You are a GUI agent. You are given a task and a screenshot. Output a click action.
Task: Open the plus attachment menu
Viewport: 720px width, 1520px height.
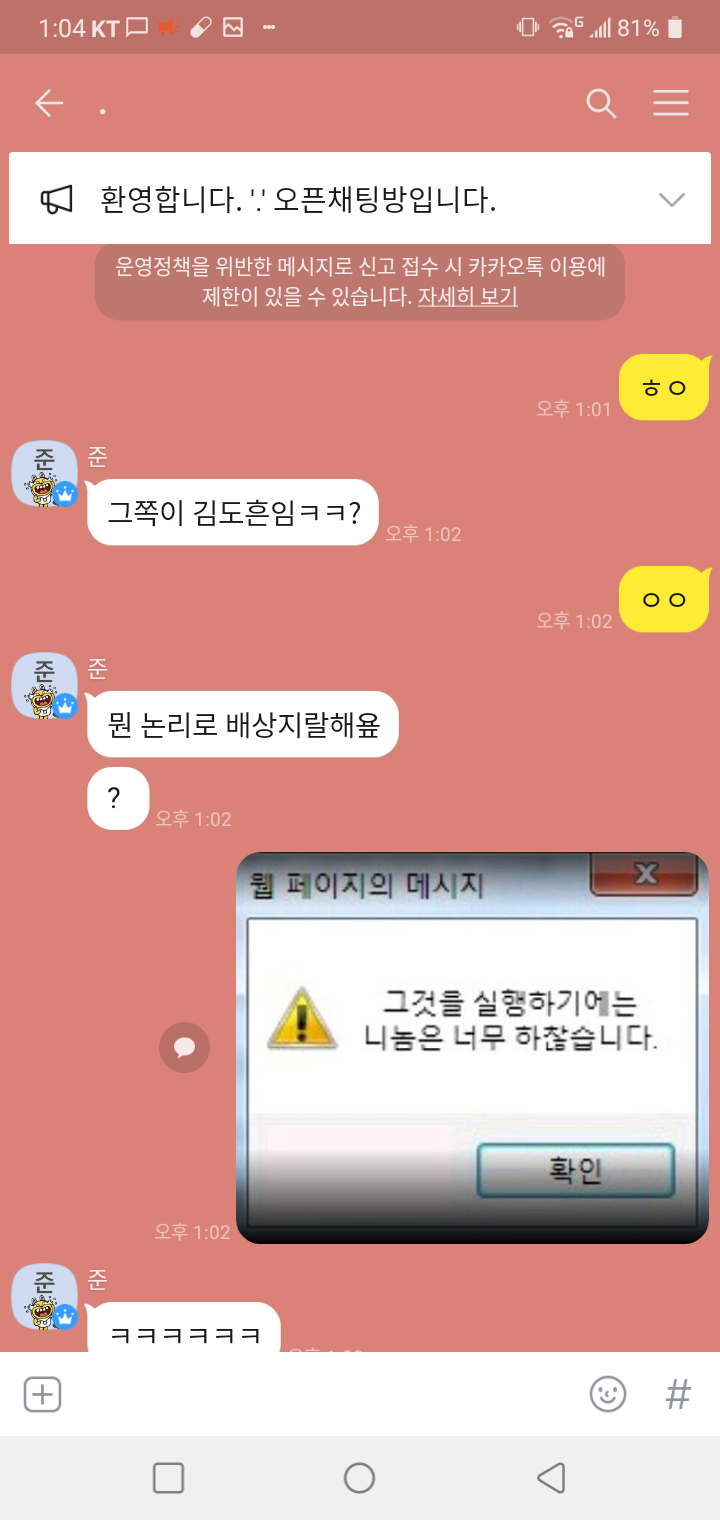click(x=43, y=1394)
